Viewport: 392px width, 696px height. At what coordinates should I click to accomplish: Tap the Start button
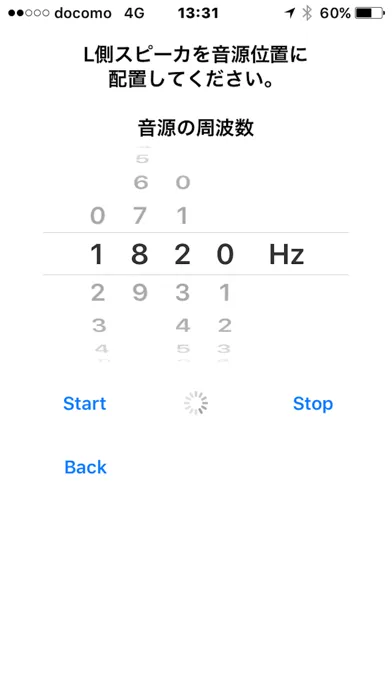[84, 403]
